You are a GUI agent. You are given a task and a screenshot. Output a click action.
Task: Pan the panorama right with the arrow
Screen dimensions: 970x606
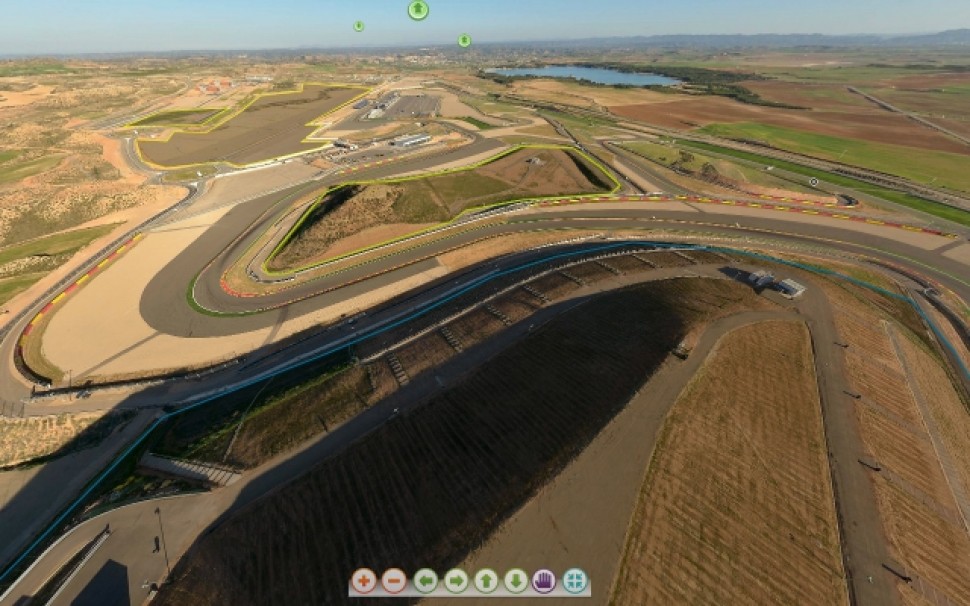(456, 581)
